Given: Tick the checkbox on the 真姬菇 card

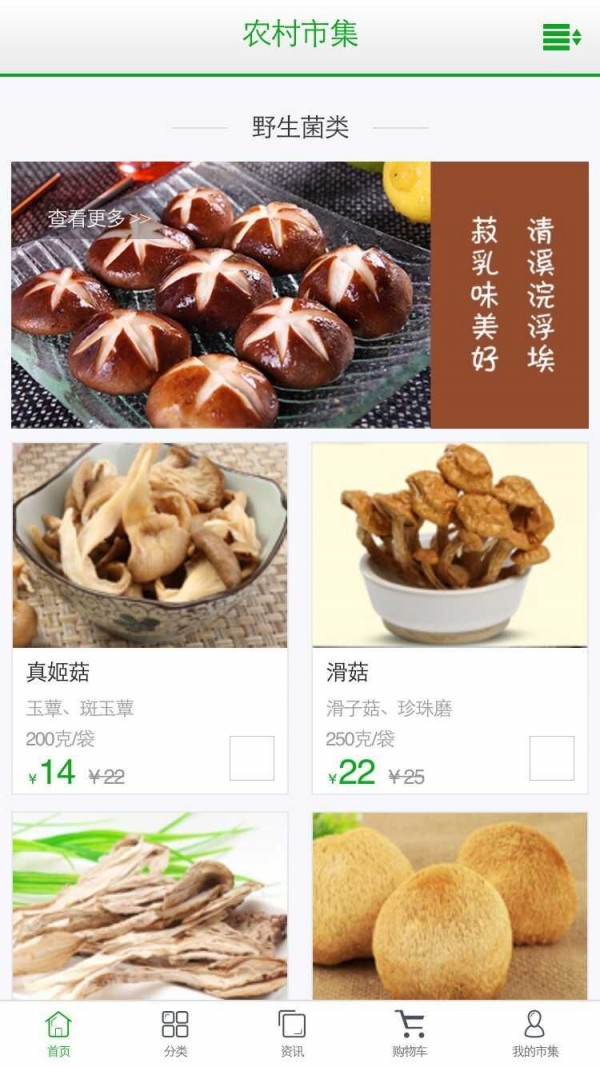Looking at the screenshot, I should 252,758.
